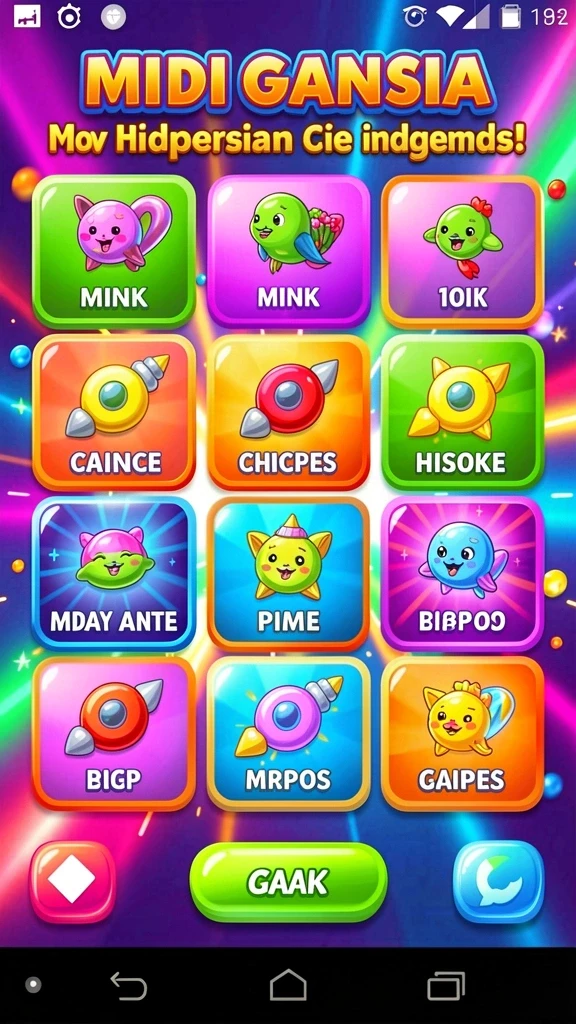Select the MINK tile with the green bird
Image resolution: width=576 pixels, height=1024 pixels.
click(x=288, y=251)
